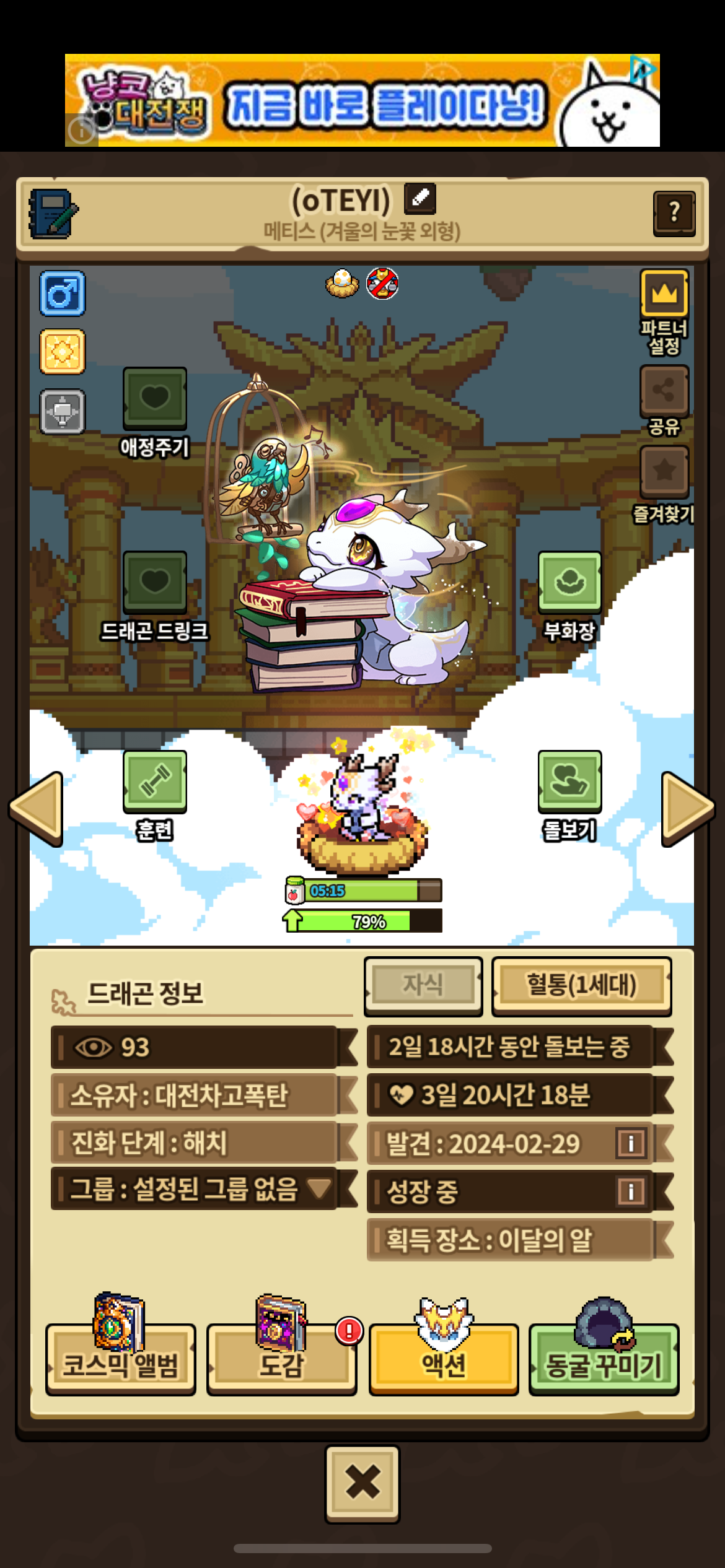Share this dragon via 공유

(x=664, y=391)
